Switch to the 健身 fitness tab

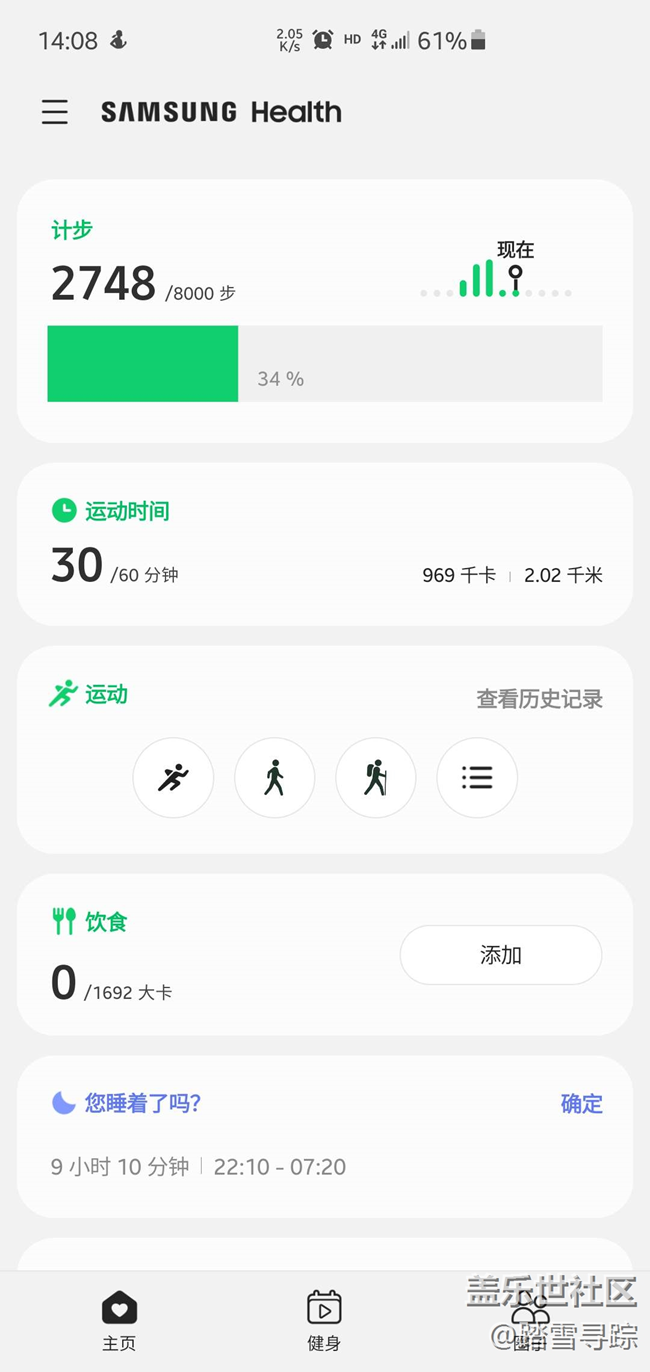pyautogui.click(x=324, y=1320)
